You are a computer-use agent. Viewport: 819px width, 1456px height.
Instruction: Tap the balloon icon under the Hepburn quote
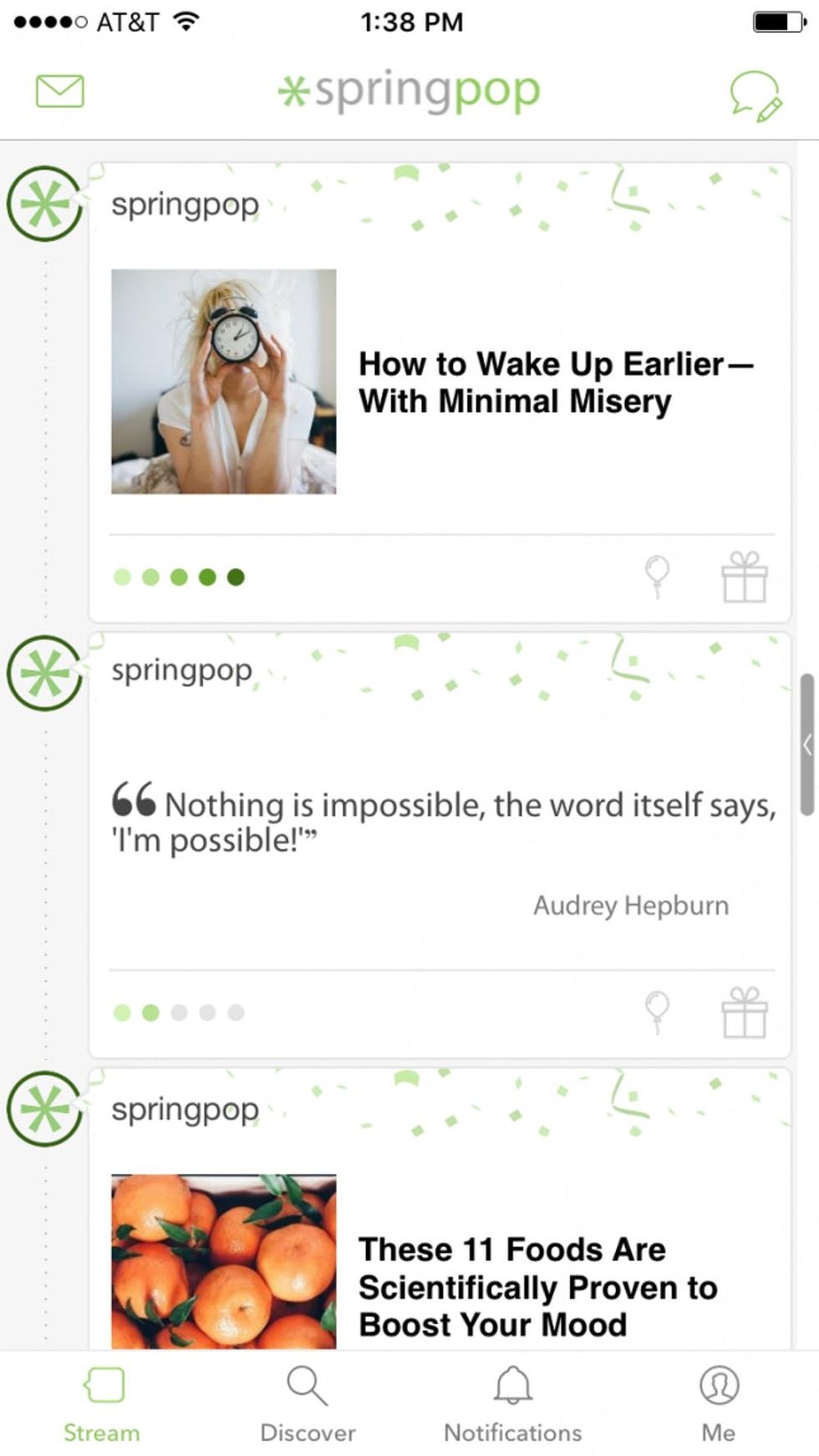coord(657,1011)
